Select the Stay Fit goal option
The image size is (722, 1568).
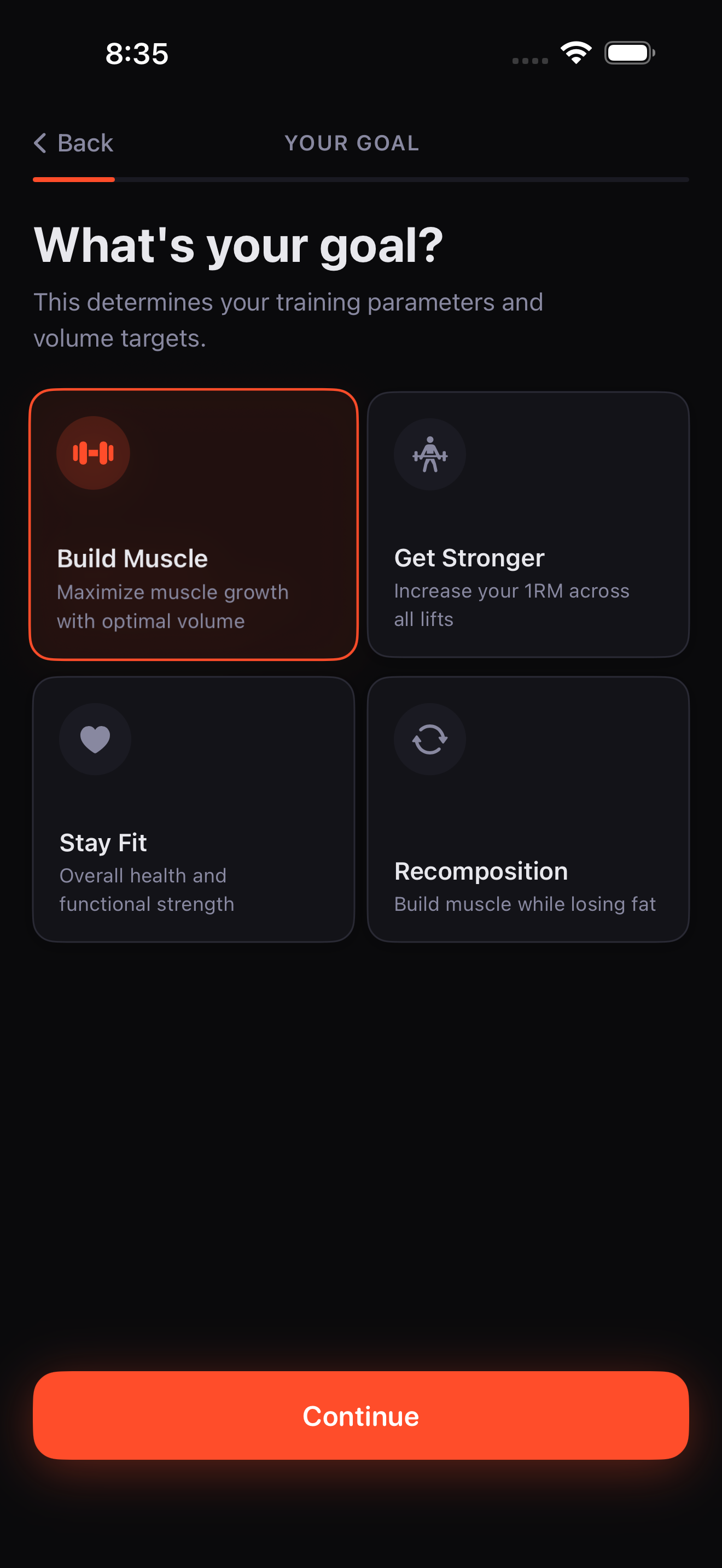pyautogui.click(x=194, y=810)
